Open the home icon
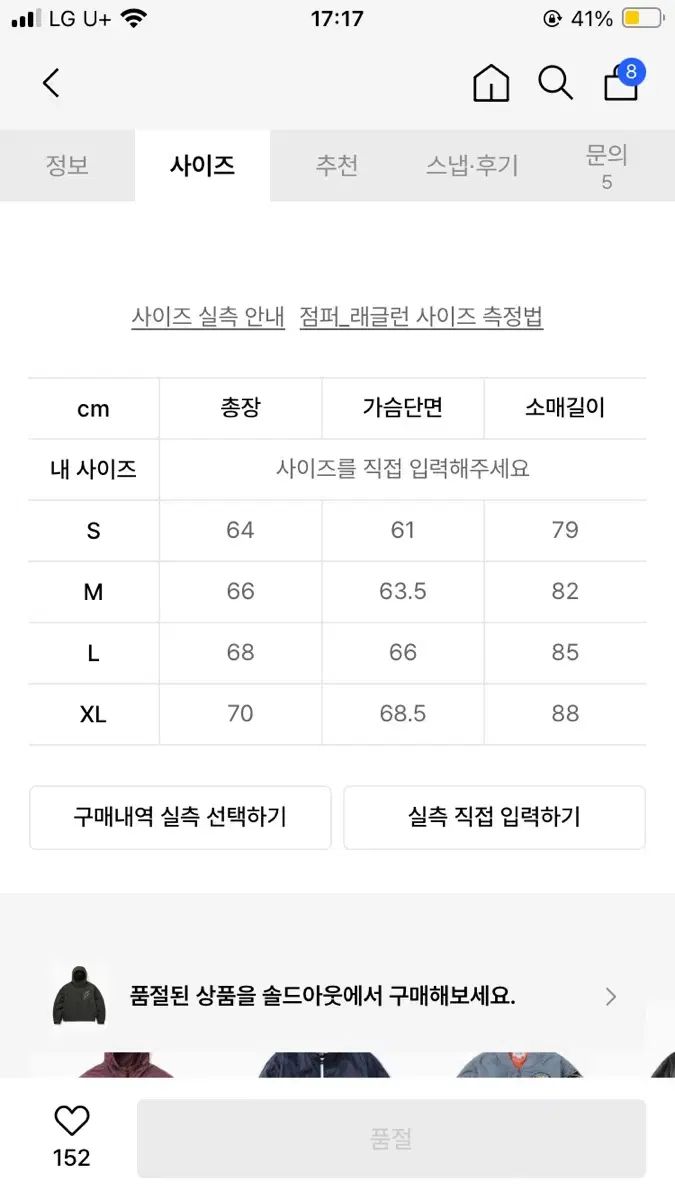Image resolution: width=675 pixels, height=1200 pixels. click(491, 83)
